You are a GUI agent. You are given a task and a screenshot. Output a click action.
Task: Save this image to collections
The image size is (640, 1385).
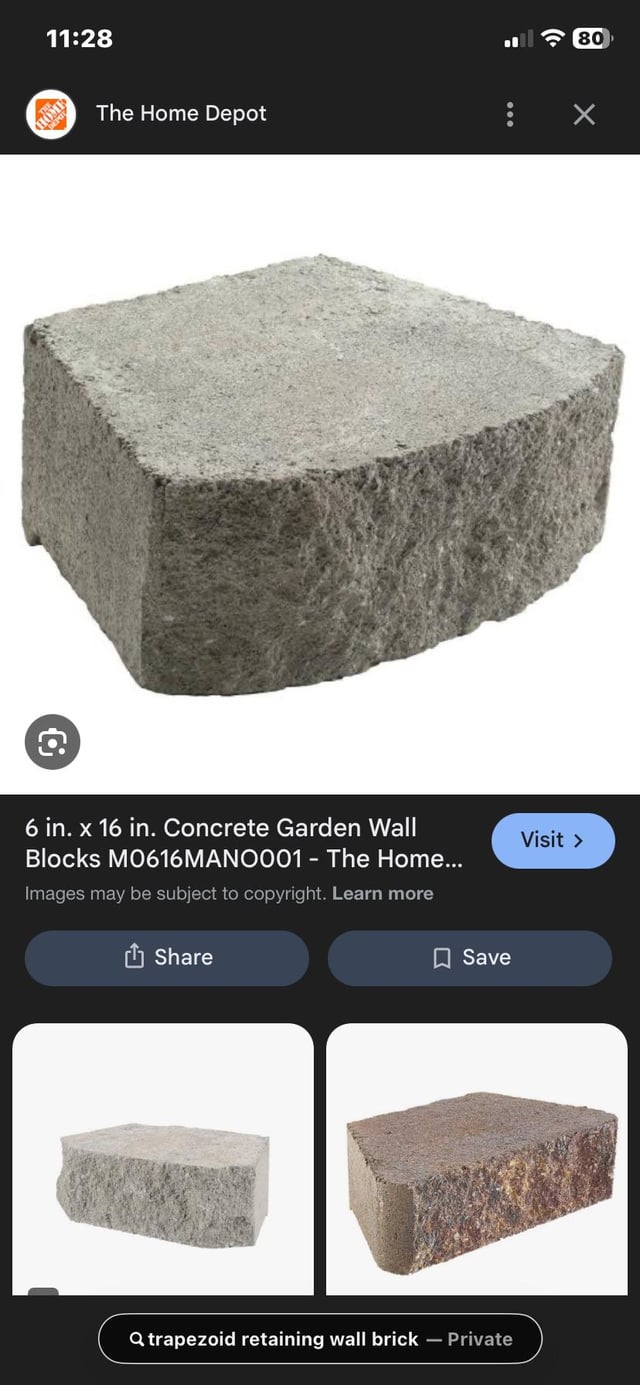pyautogui.click(x=470, y=958)
